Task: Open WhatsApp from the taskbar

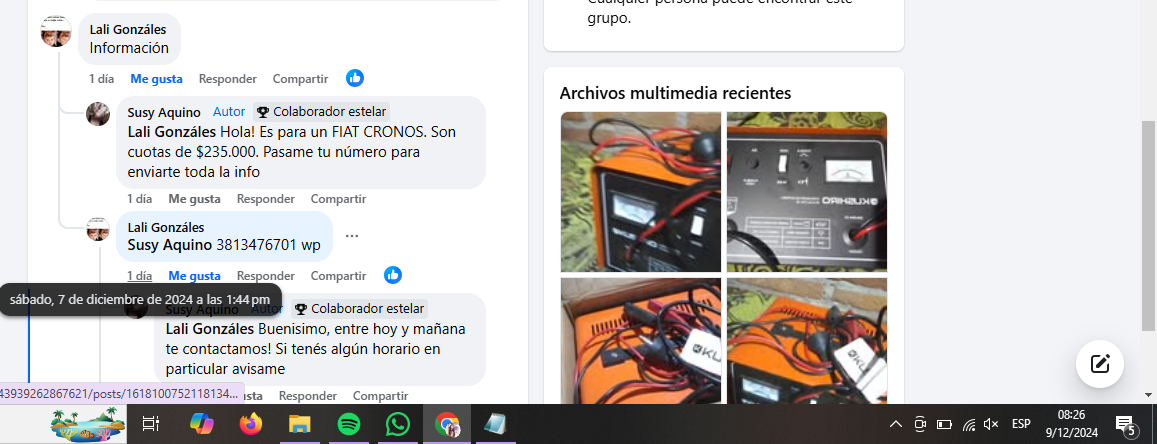Action: 398,424
